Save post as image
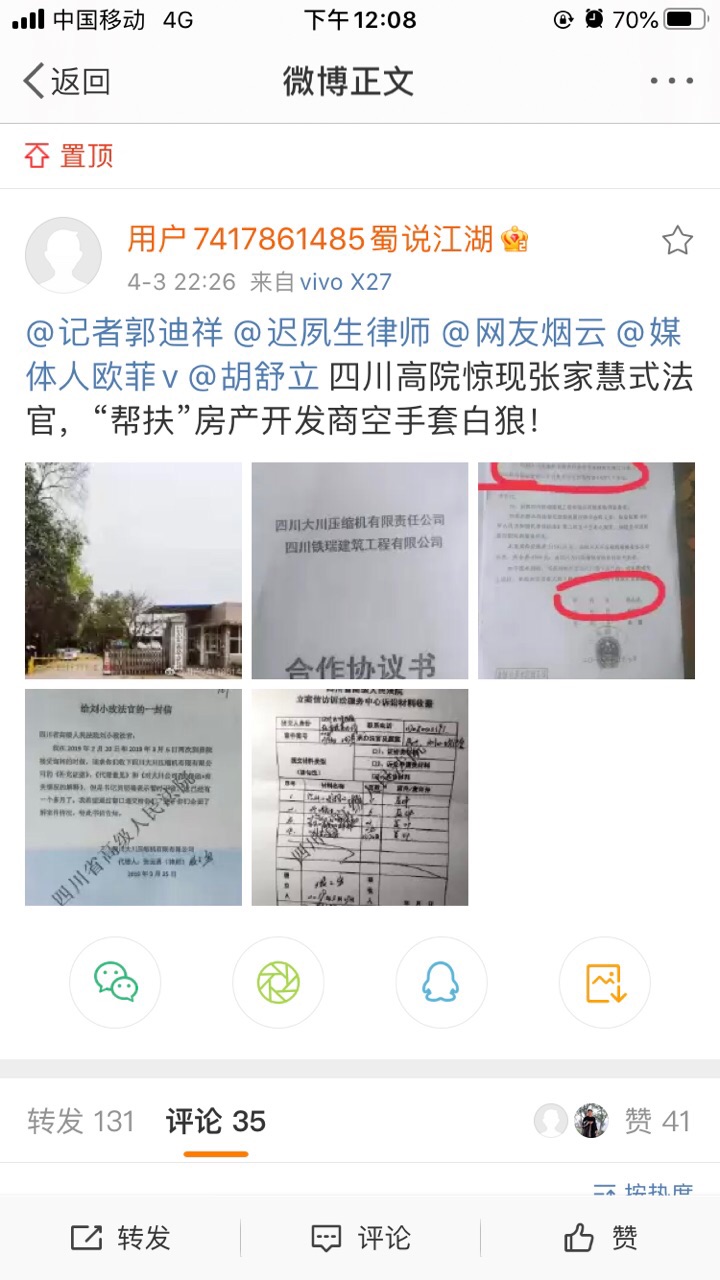This screenshot has height=1280, width=720. click(605, 982)
